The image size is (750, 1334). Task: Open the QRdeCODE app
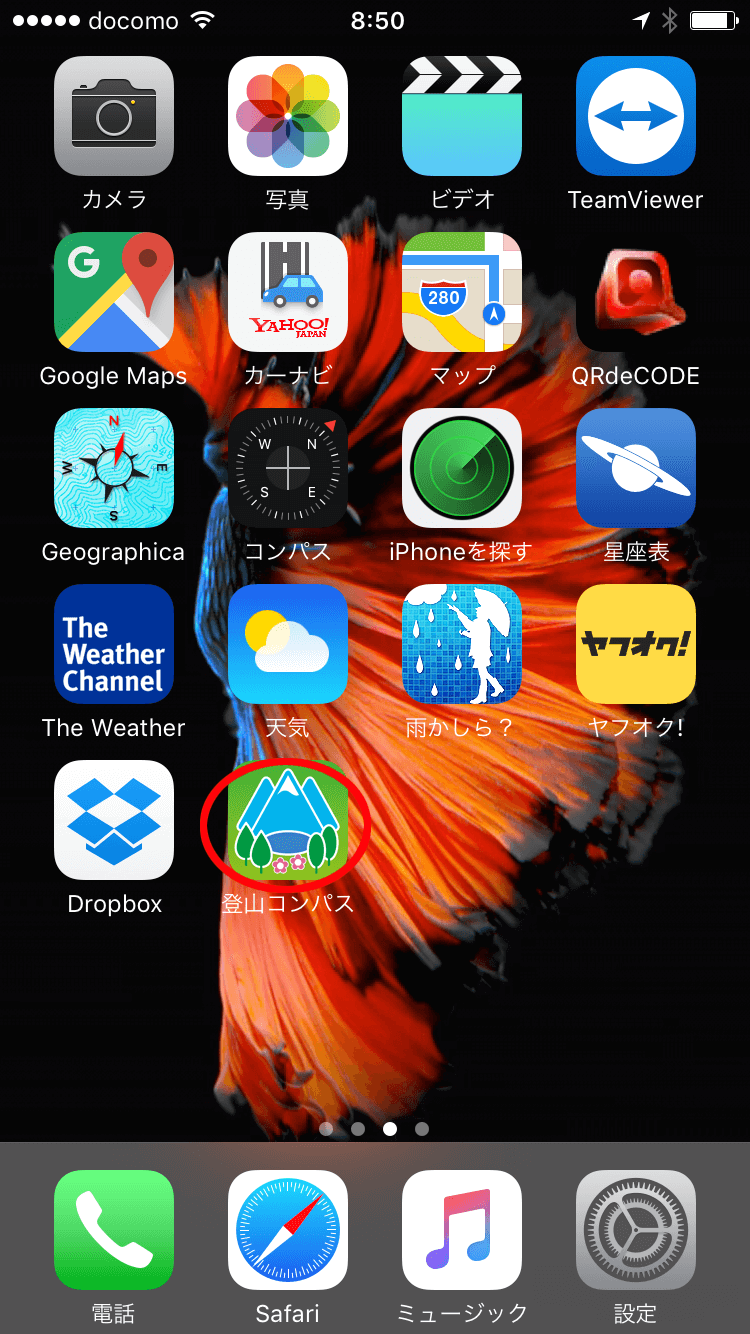click(x=636, y=292)
